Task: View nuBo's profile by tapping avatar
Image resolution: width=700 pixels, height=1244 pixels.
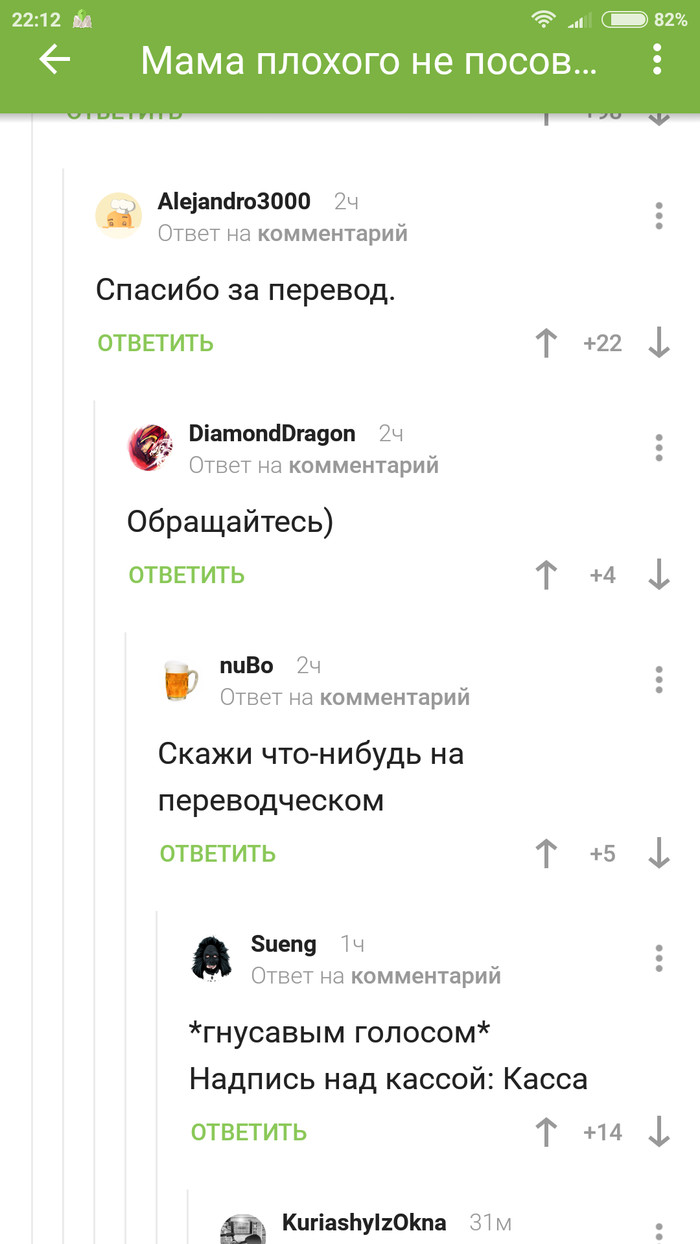Action: pyautogui.click(x=181, y=681)
